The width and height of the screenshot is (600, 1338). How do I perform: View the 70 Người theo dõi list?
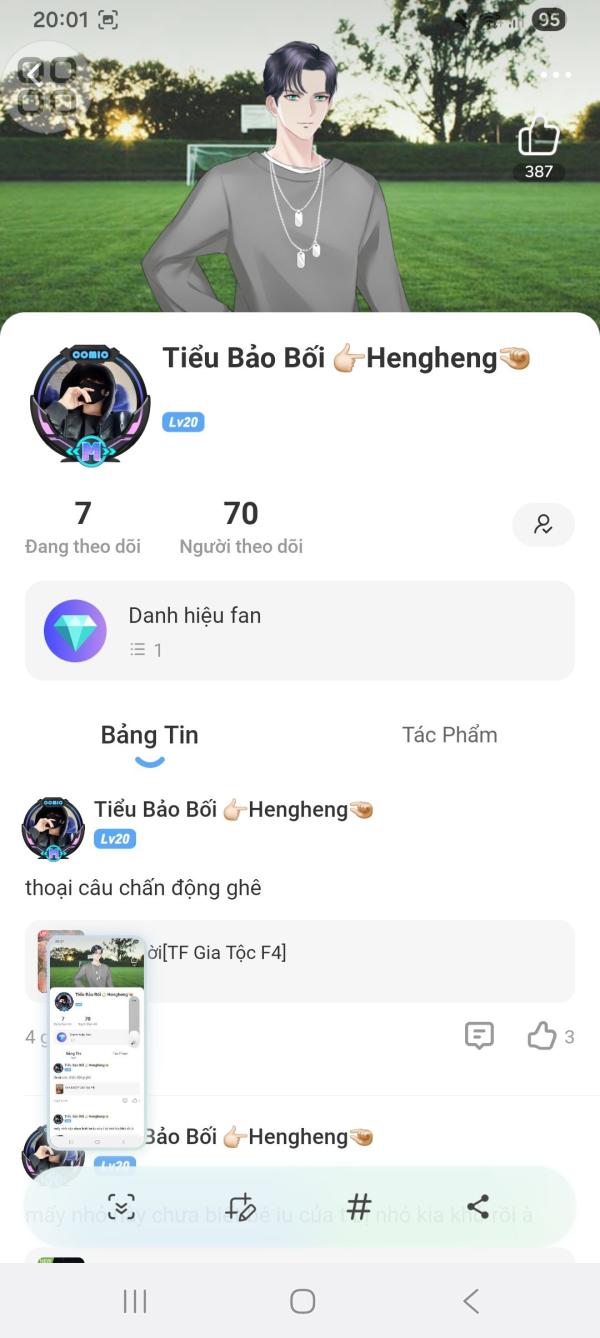(x=241, y=527)
